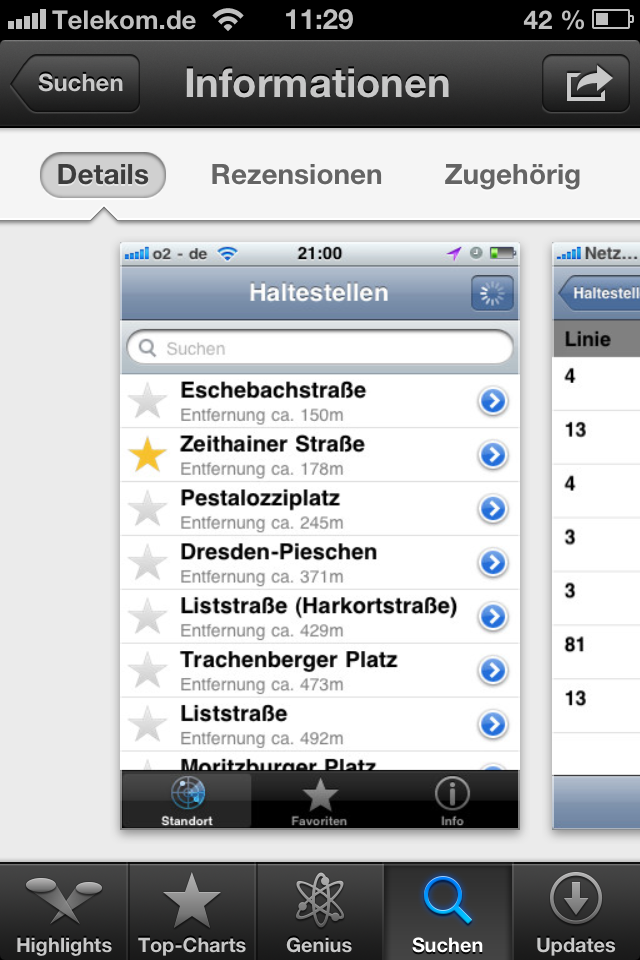Open the Highlights tab
Screen dimensions: 640x960
coord(64,913)
